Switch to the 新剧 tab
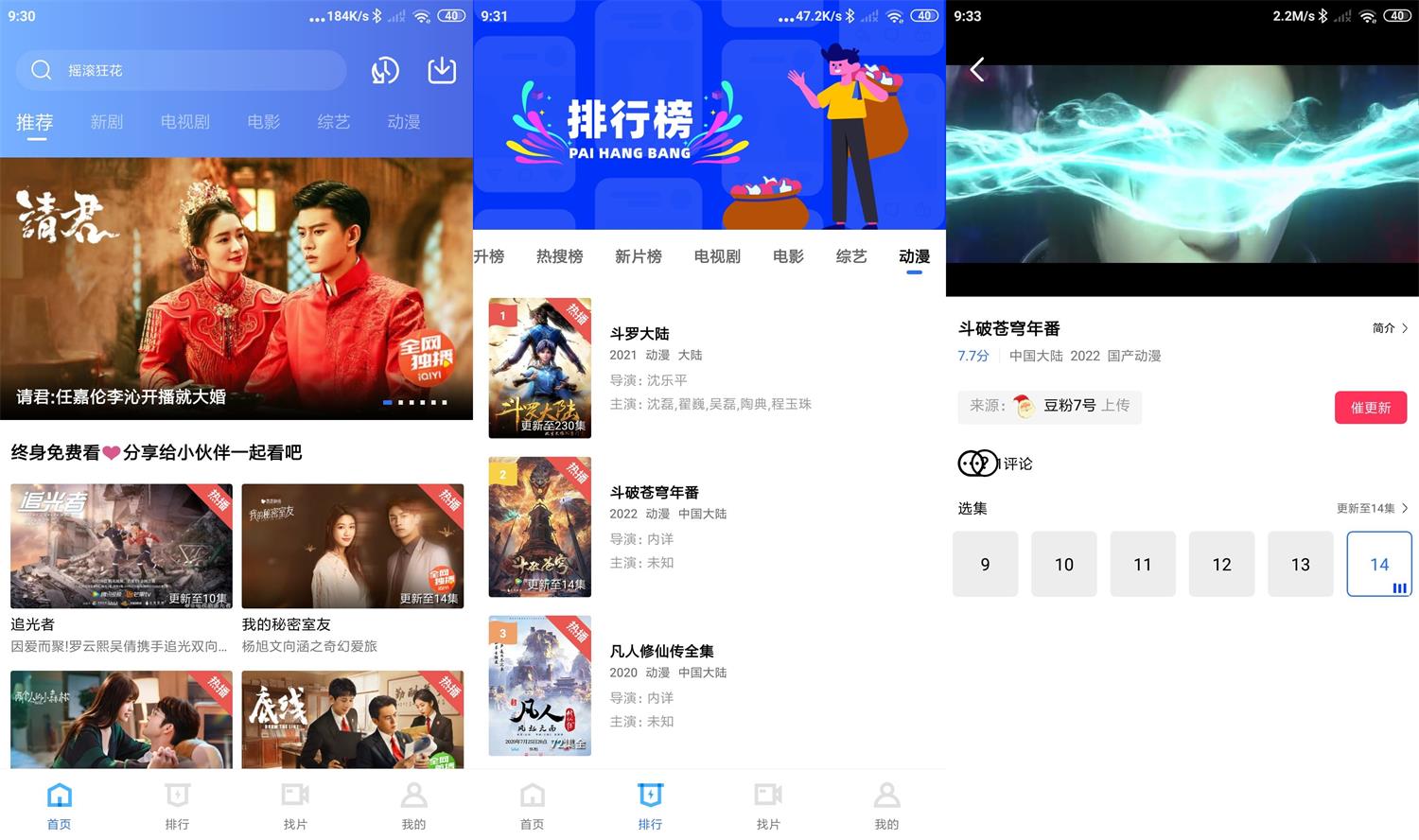 coord(107,122)
